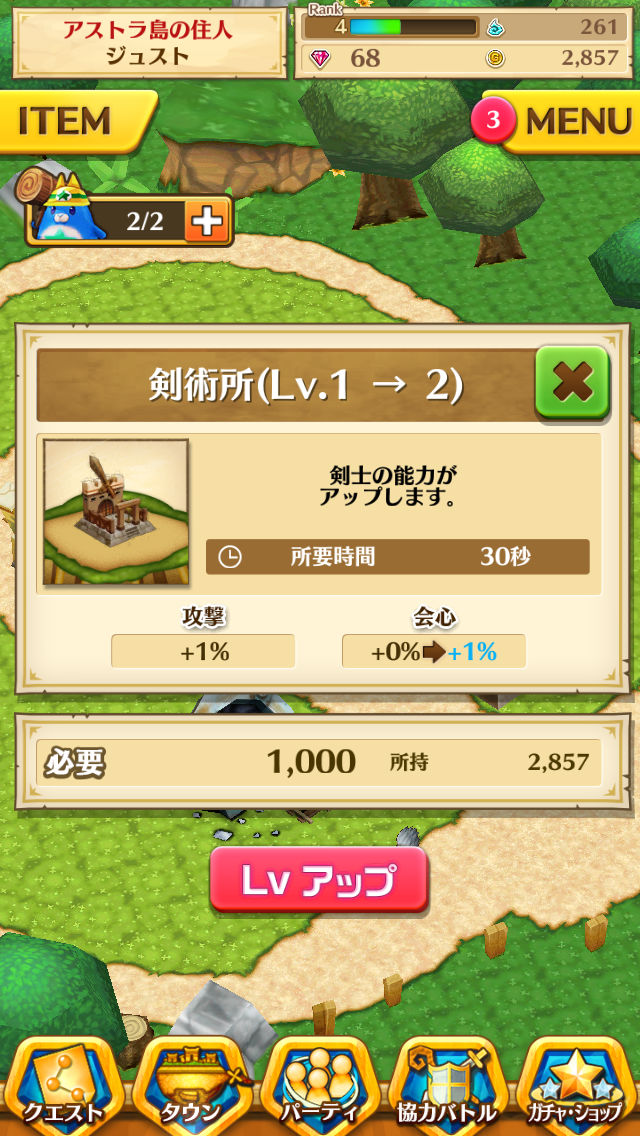The image size is (640, 1136).
Task: Add more builders with the plus button
Action: 208,221
